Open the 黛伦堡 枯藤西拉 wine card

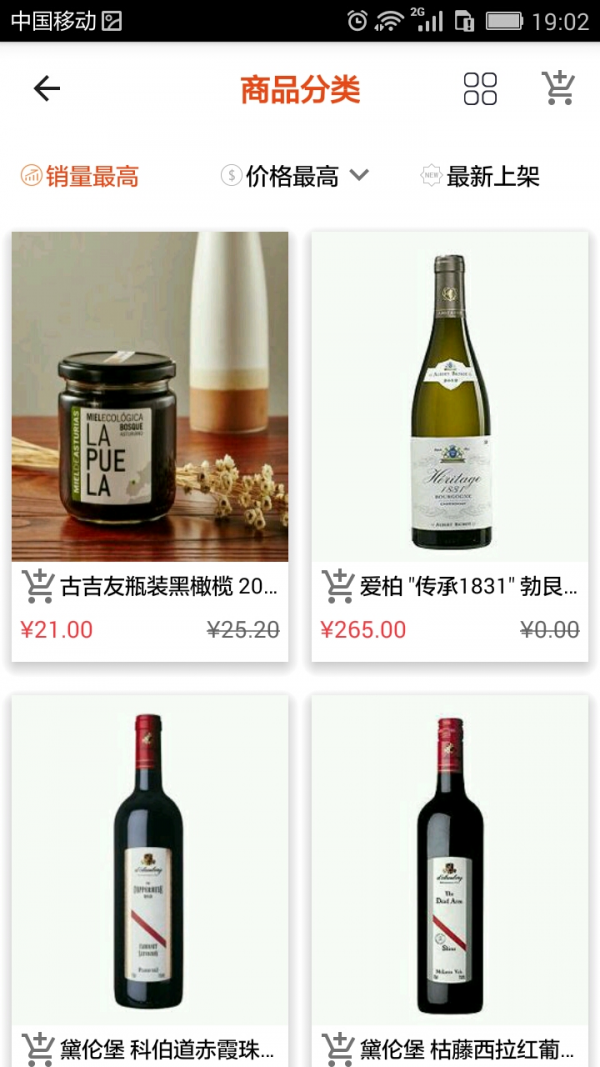point(450,860)
